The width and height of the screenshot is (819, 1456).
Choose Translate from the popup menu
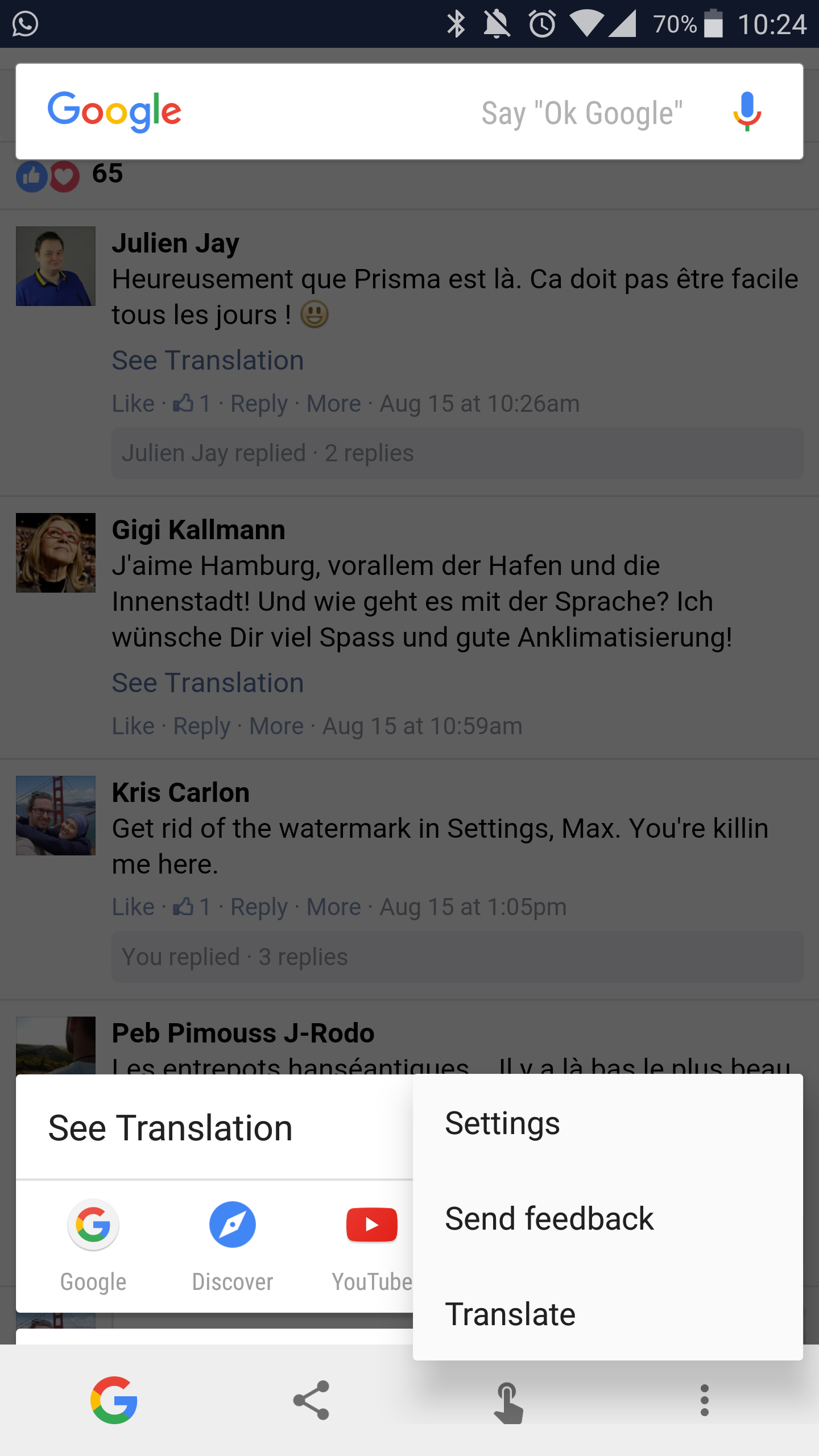[x=510, y=1314]
